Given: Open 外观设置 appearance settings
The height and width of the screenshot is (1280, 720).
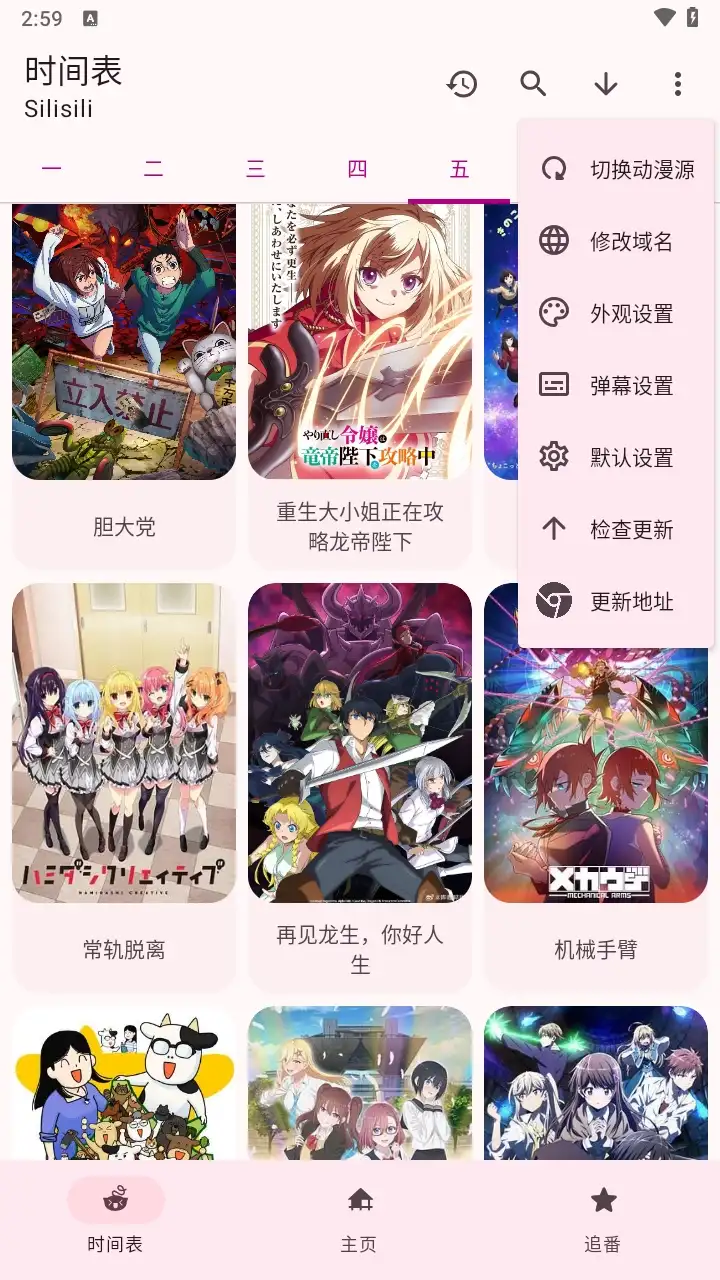Looking at the screenshot, I should point(616,314).
